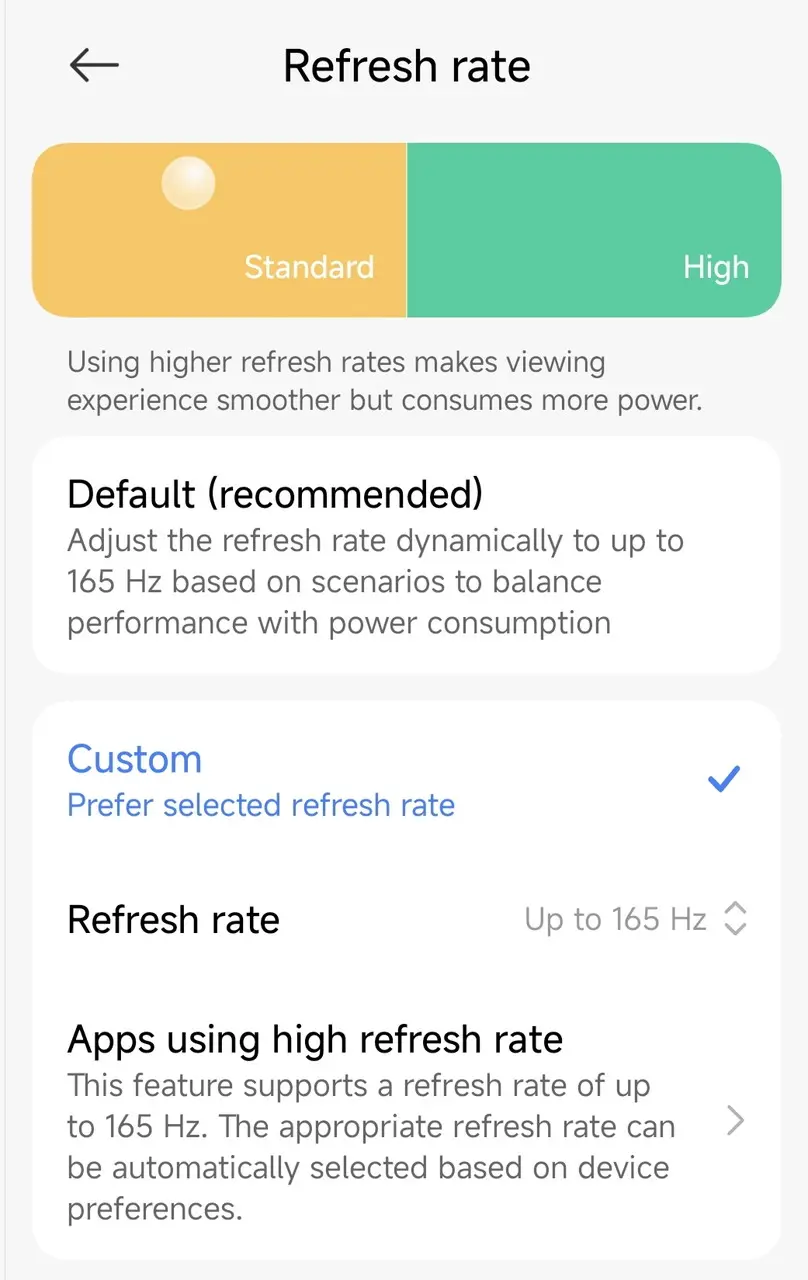Open the Refresh rate dropdown

(634, 919)
